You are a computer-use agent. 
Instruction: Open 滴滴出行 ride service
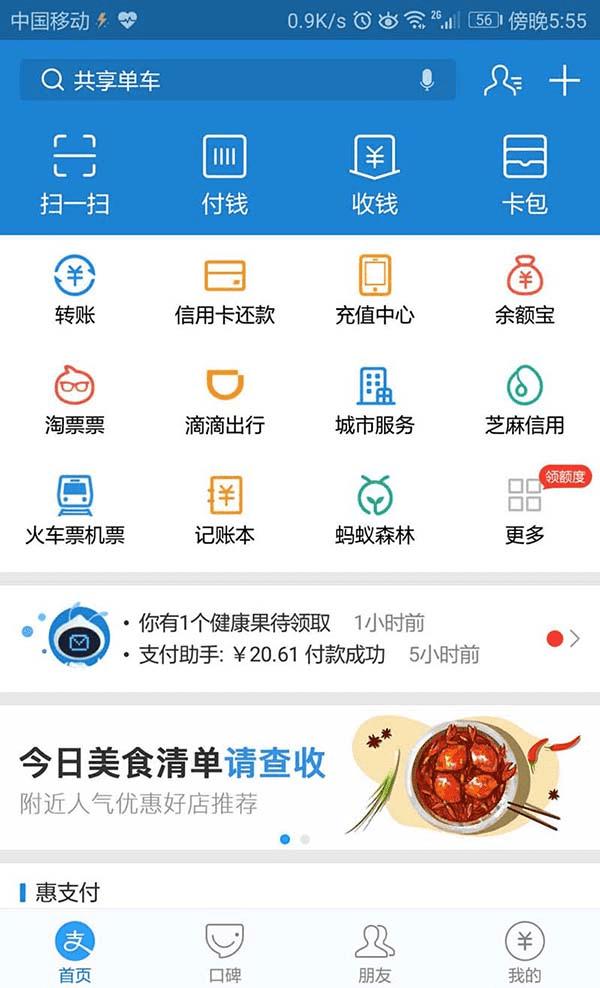pyautogui.click(x=225, y=400)
